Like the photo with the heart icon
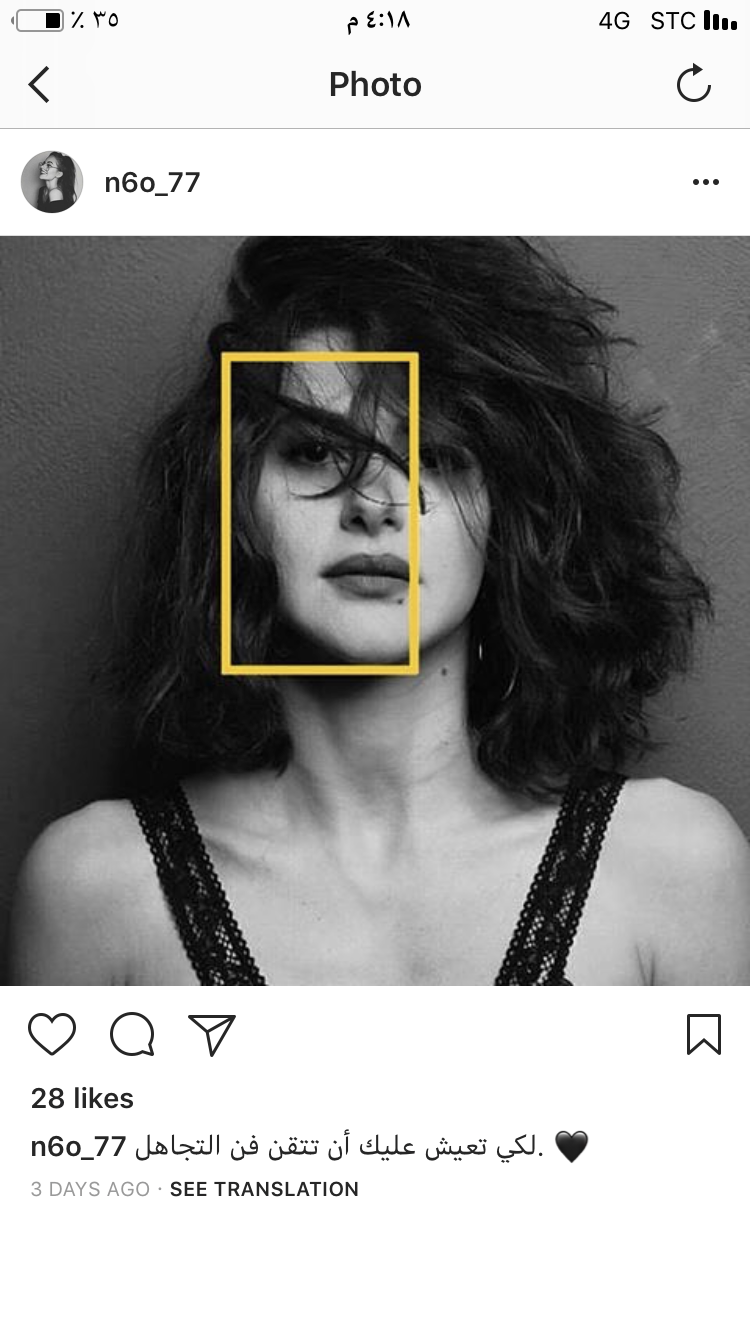This screenshot has height=1334, width=750. (52, 1034)
